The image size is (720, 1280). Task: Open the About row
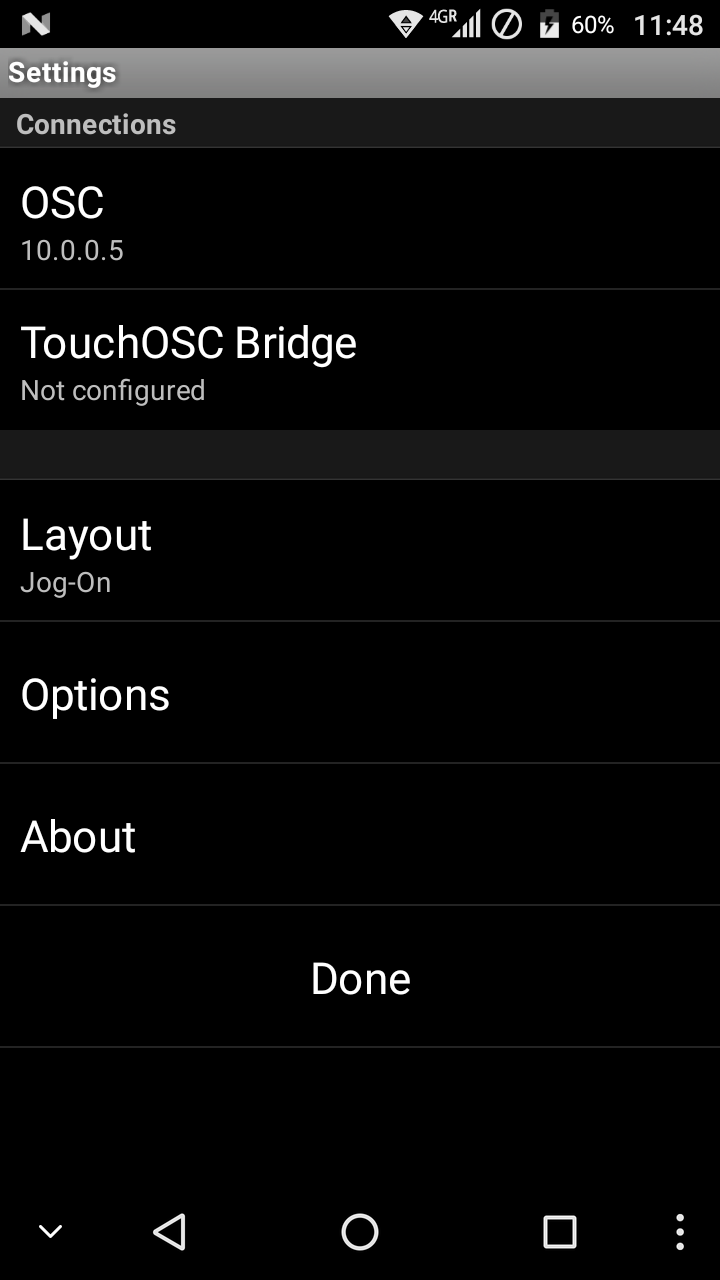[x=360, y=835]
